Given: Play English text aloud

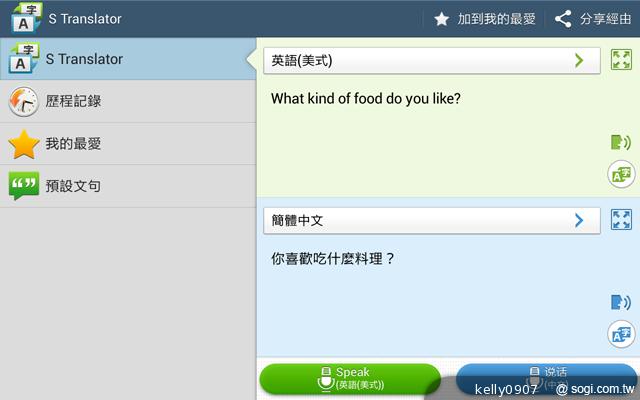Looking at the screenshot, I should point(620,142).
